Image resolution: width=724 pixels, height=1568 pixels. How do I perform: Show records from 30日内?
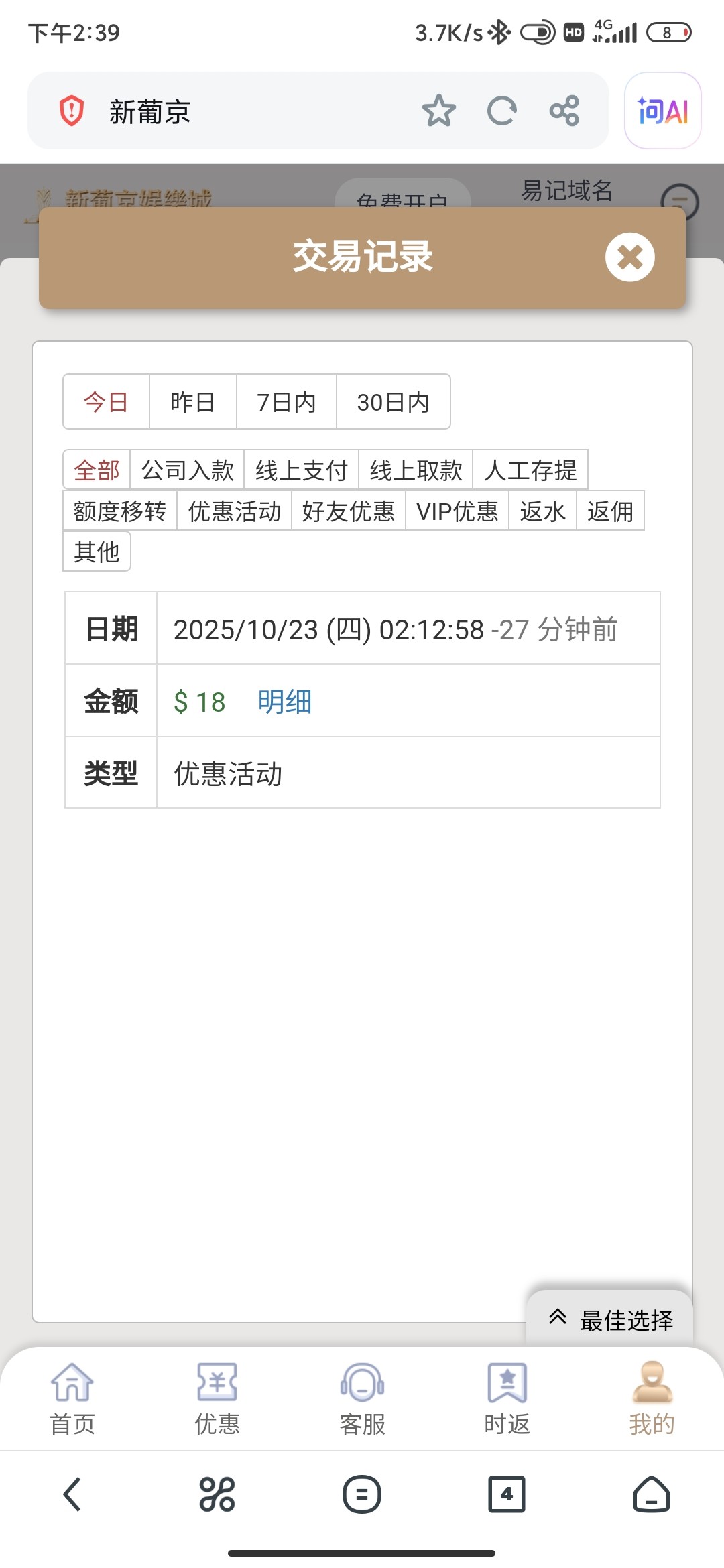point(393,402)
